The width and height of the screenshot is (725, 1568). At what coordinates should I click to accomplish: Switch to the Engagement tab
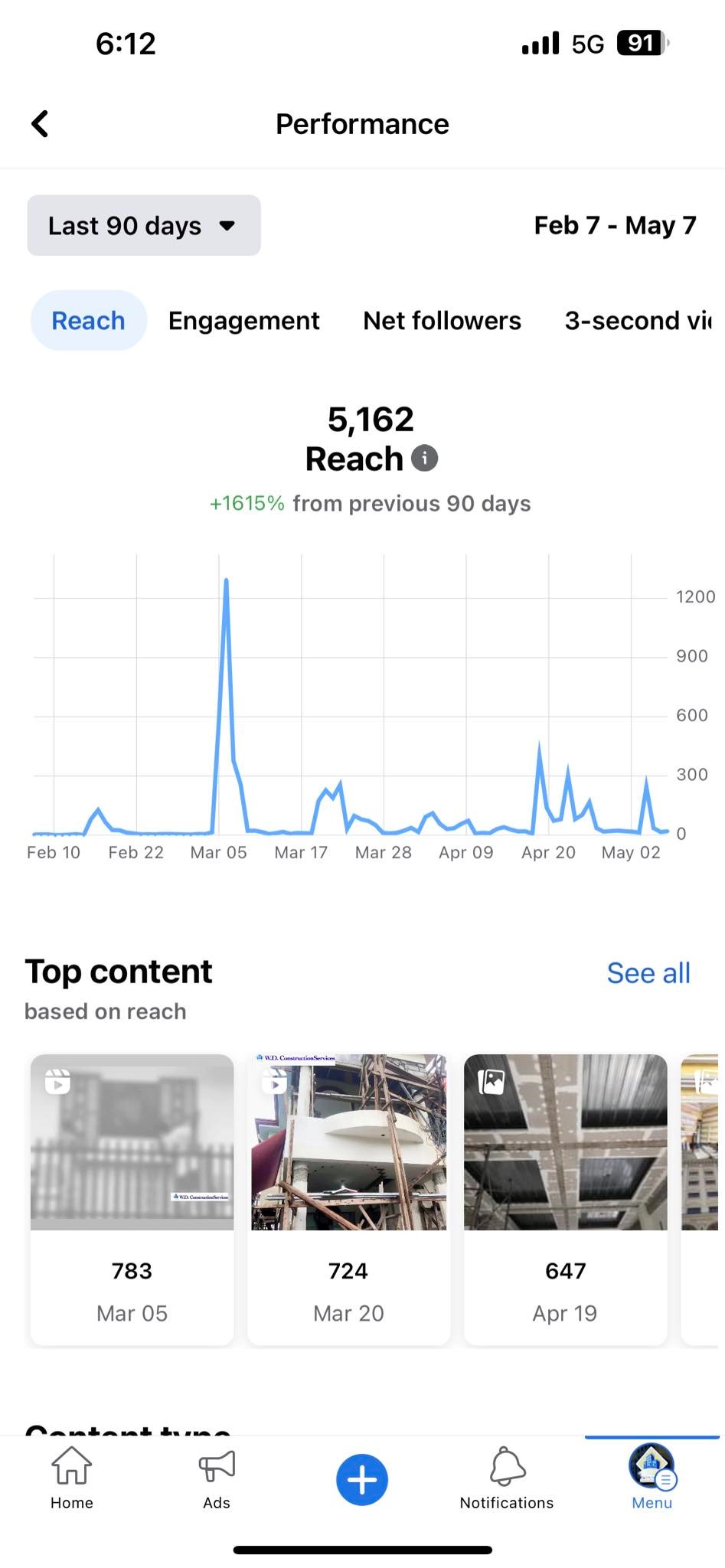point(243,321)
